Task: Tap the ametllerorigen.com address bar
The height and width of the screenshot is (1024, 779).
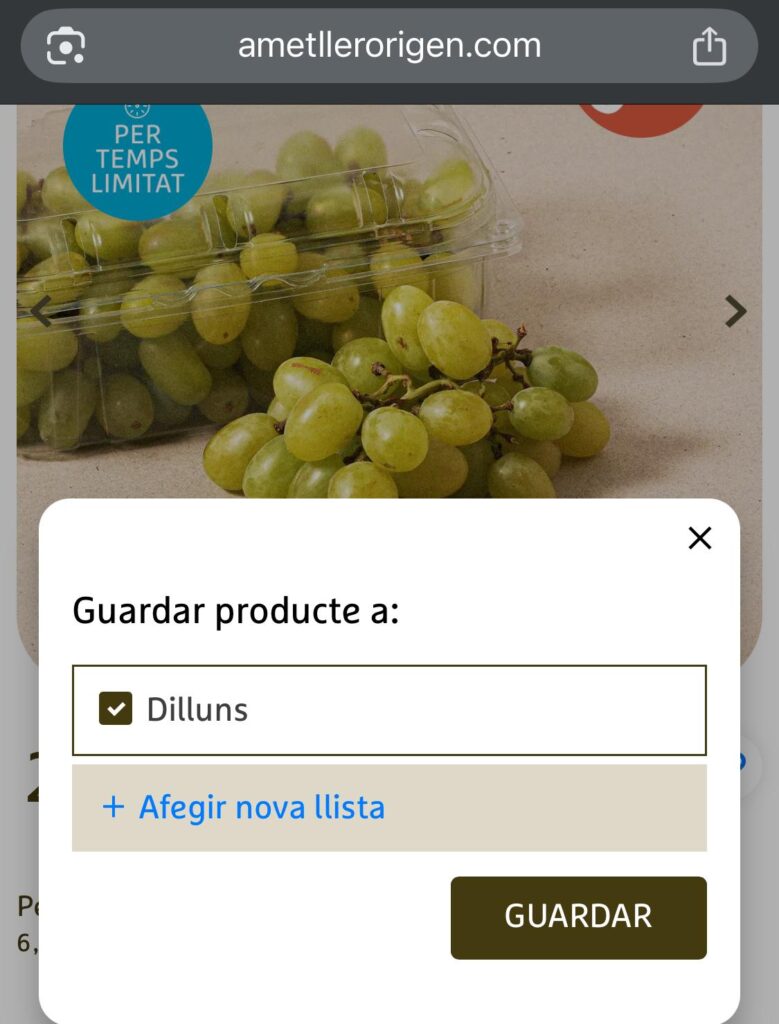Action: pos(389,44)
